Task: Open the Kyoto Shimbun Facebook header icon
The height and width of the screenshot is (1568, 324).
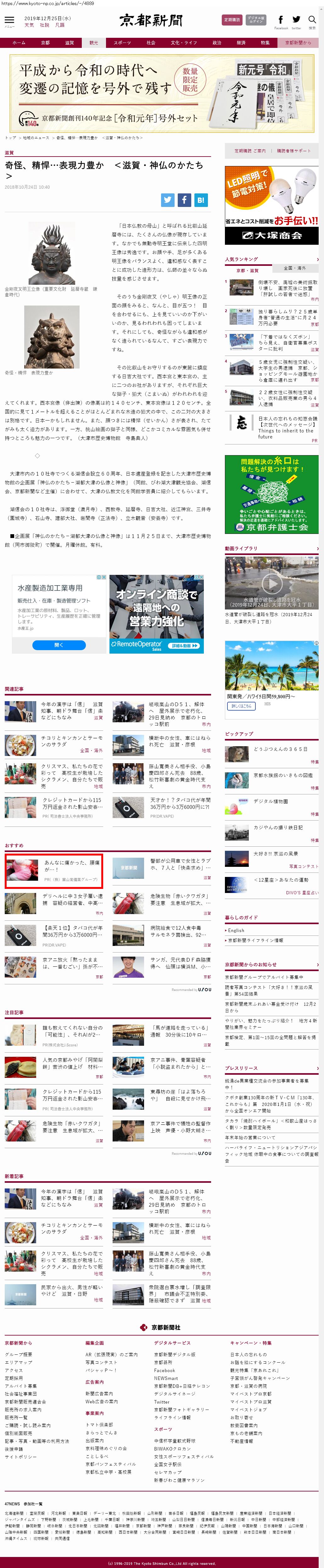Action: pos(280,20)
